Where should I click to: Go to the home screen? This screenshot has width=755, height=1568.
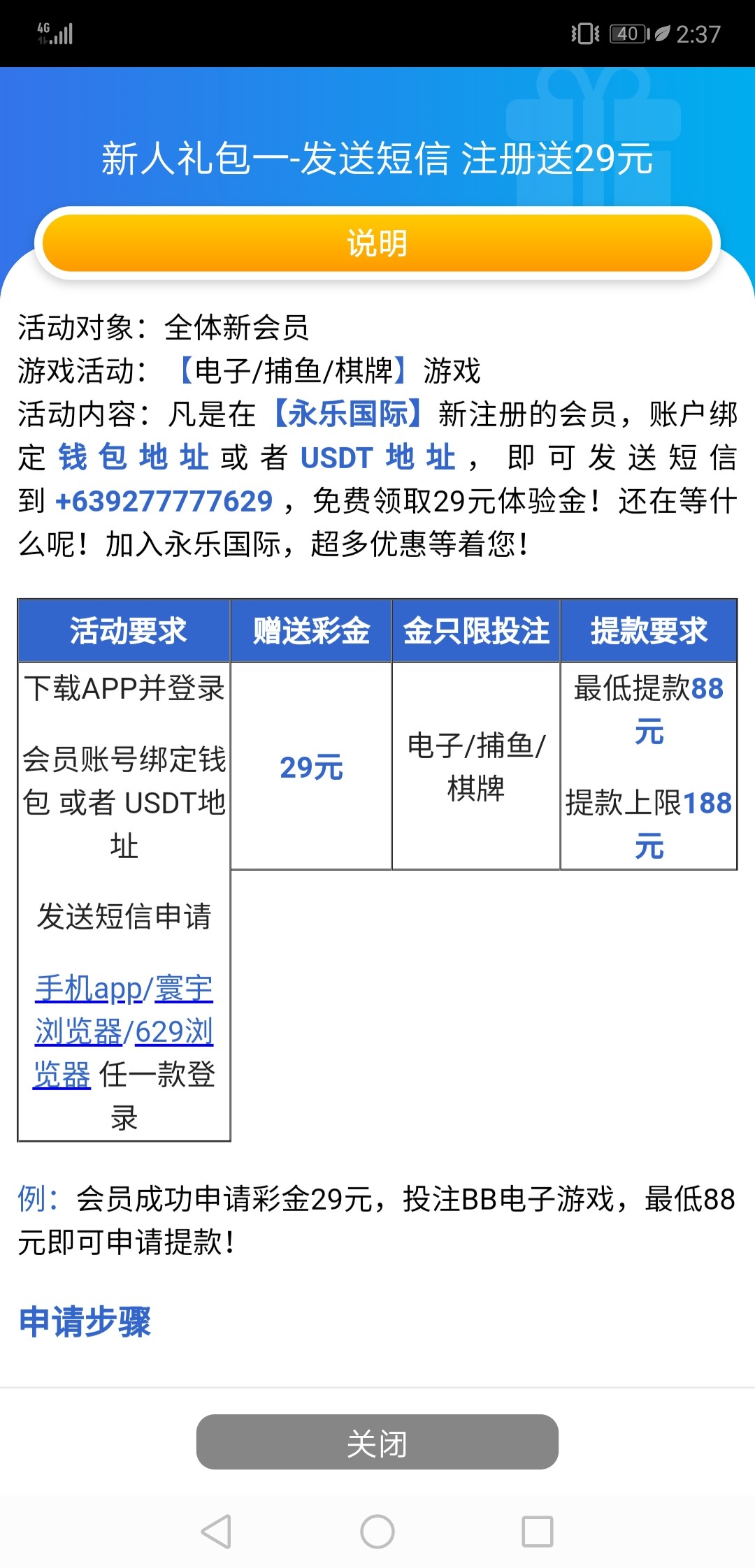[377, 1532]
